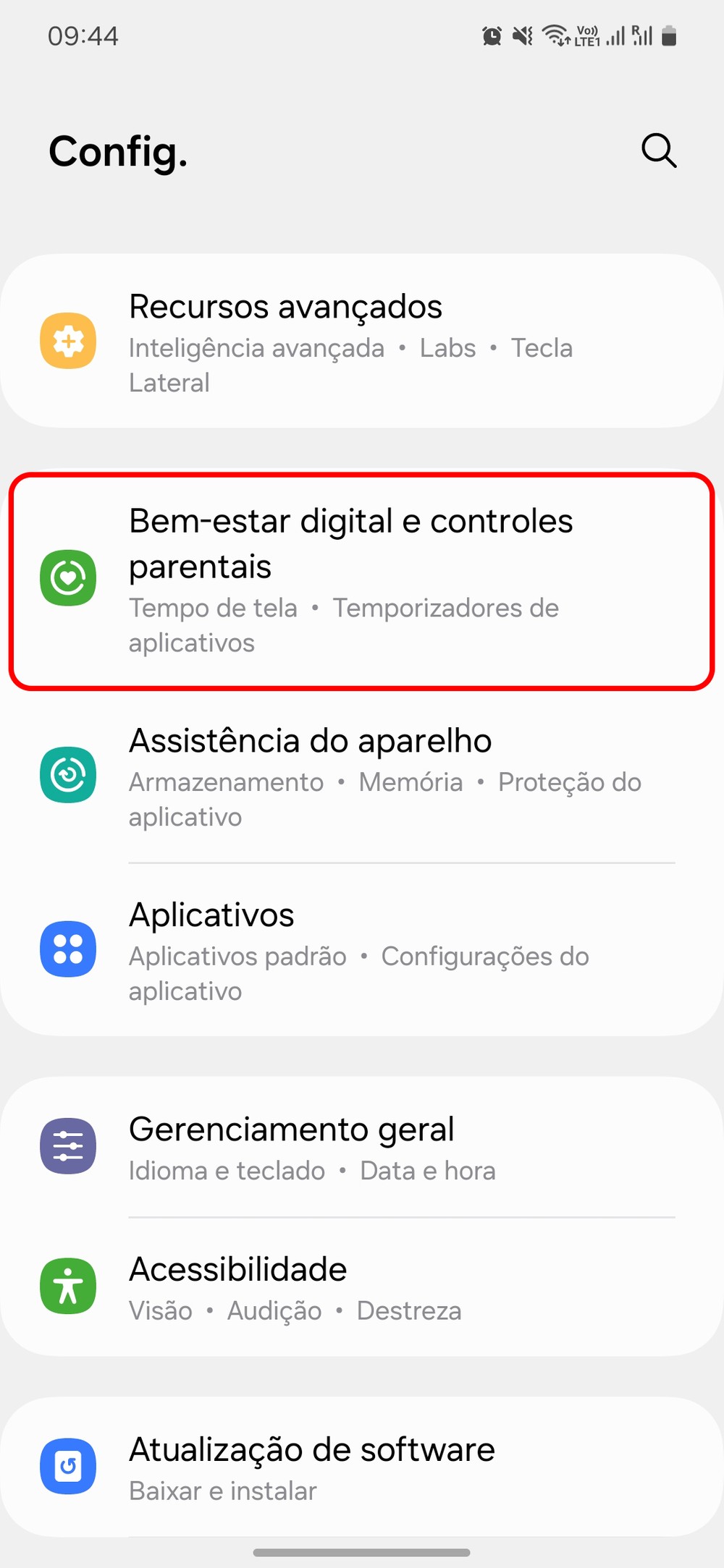The height and width of the screenshot is (1568, 724).
Task: Select Gerenciamento geral
Action: 362,1148
